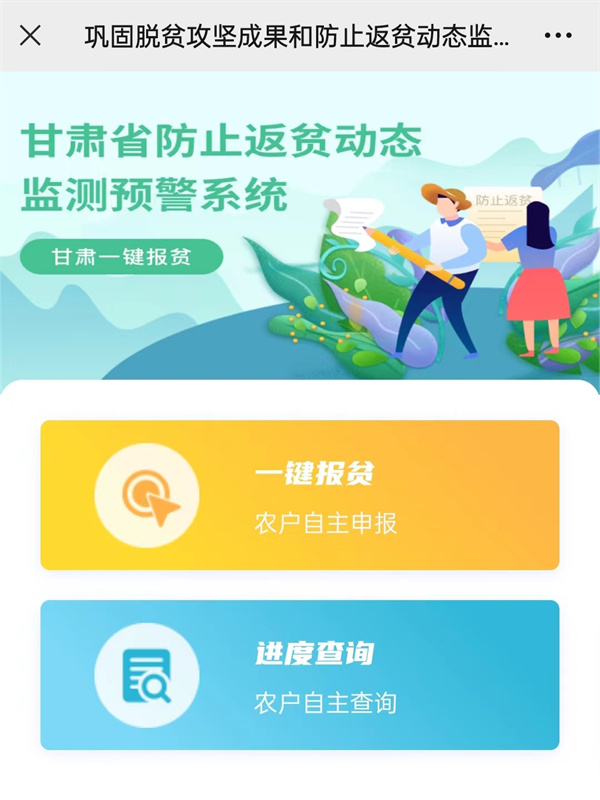Open the three-dot overflow menu
600x800 pixels.
click(x=558, y=36)
